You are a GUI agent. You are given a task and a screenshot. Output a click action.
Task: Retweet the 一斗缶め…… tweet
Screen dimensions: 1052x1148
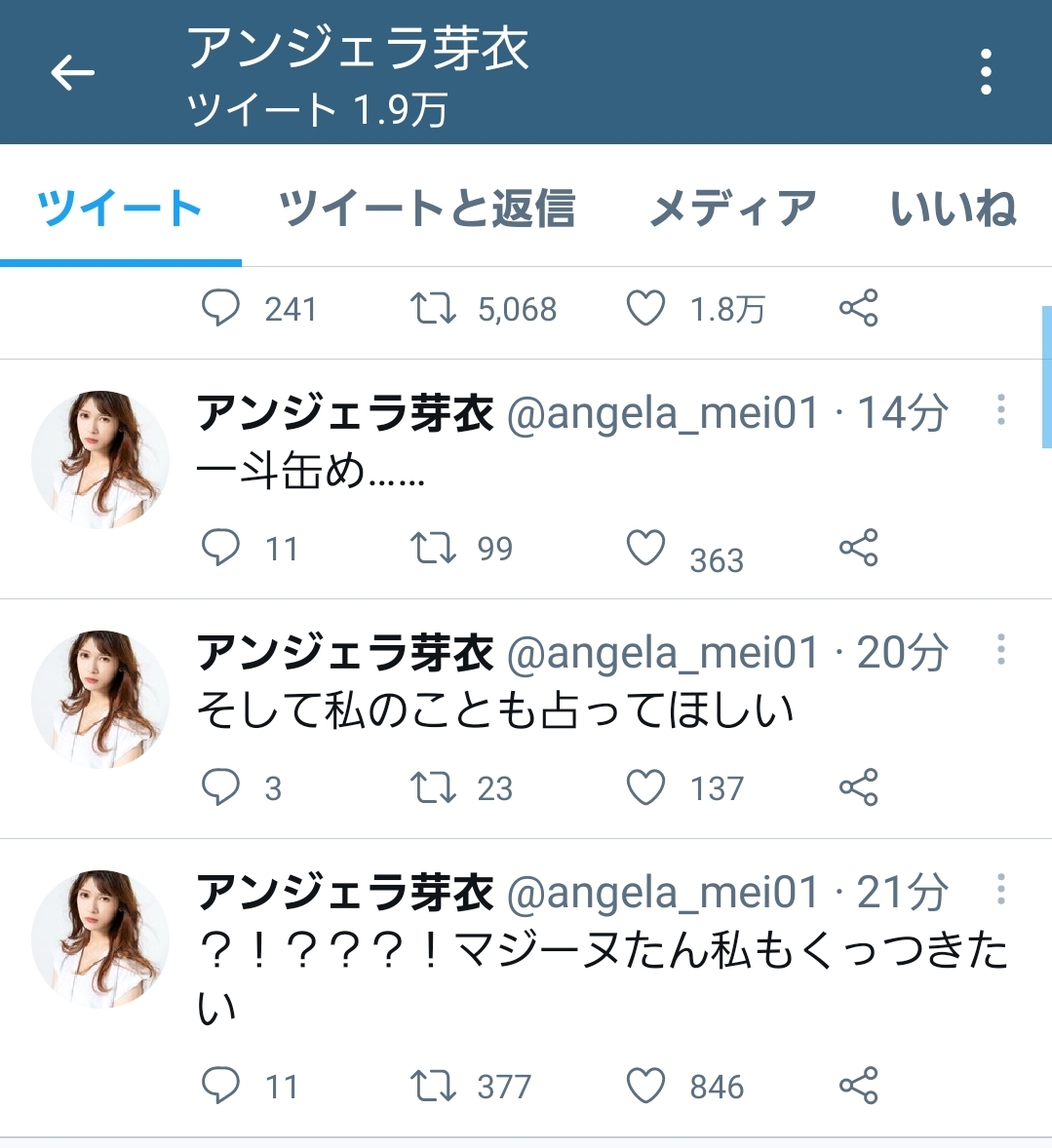(x=433, y=549)
